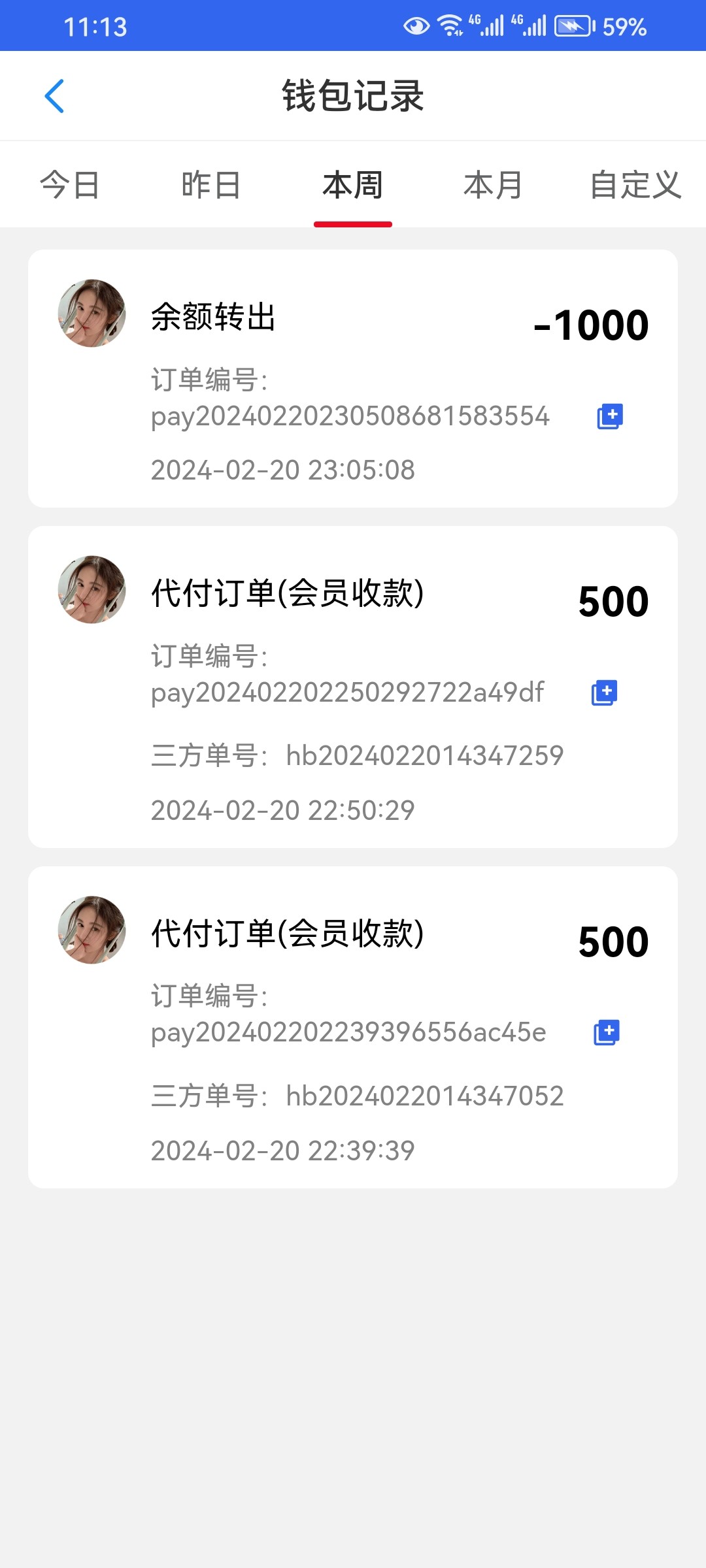Tap the avatar on the 余额转出 record
The image size is (706, 1568).
click(92, 314)
